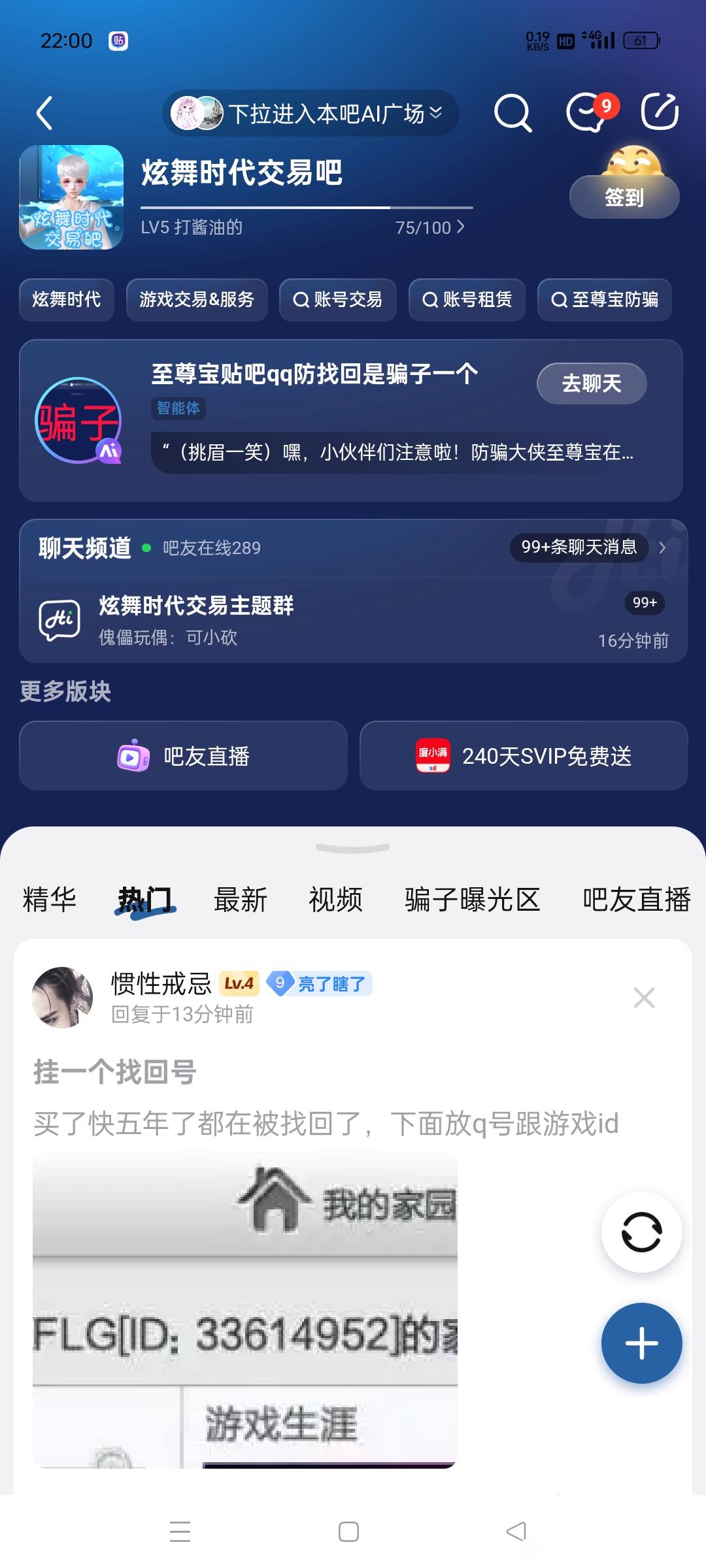This screenshot has width=706, height=1568.
Task: Open the 240天SVIP免费送 offer
Action: (x=524, y=756)
